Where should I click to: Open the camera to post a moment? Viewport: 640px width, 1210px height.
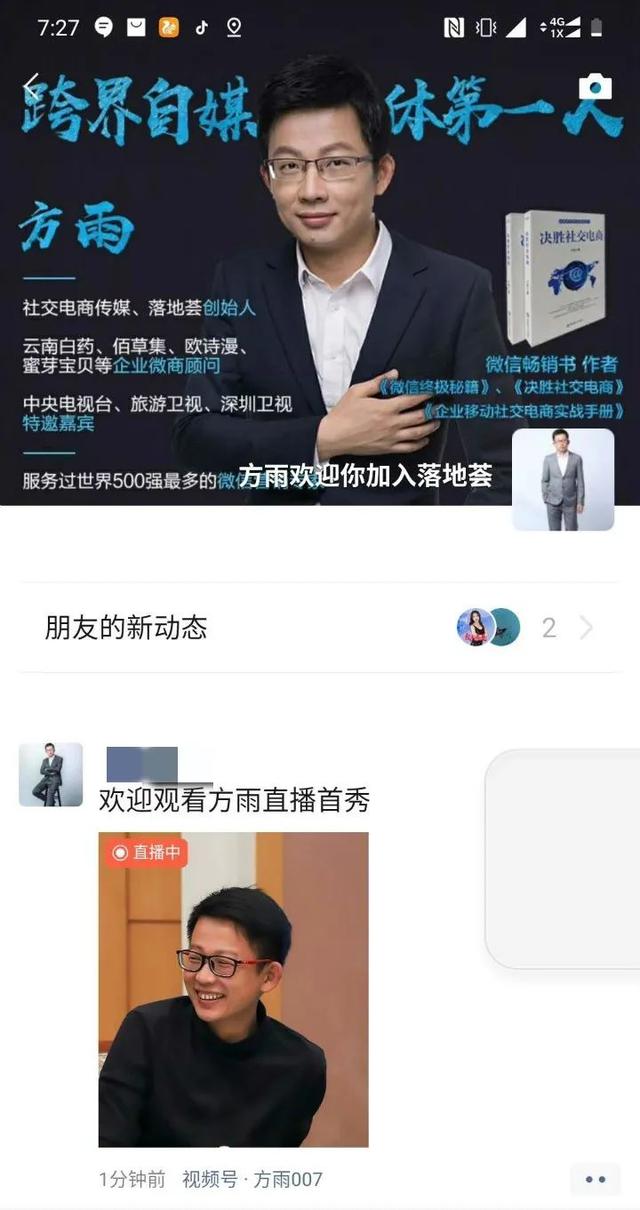[x=595, y=88]
